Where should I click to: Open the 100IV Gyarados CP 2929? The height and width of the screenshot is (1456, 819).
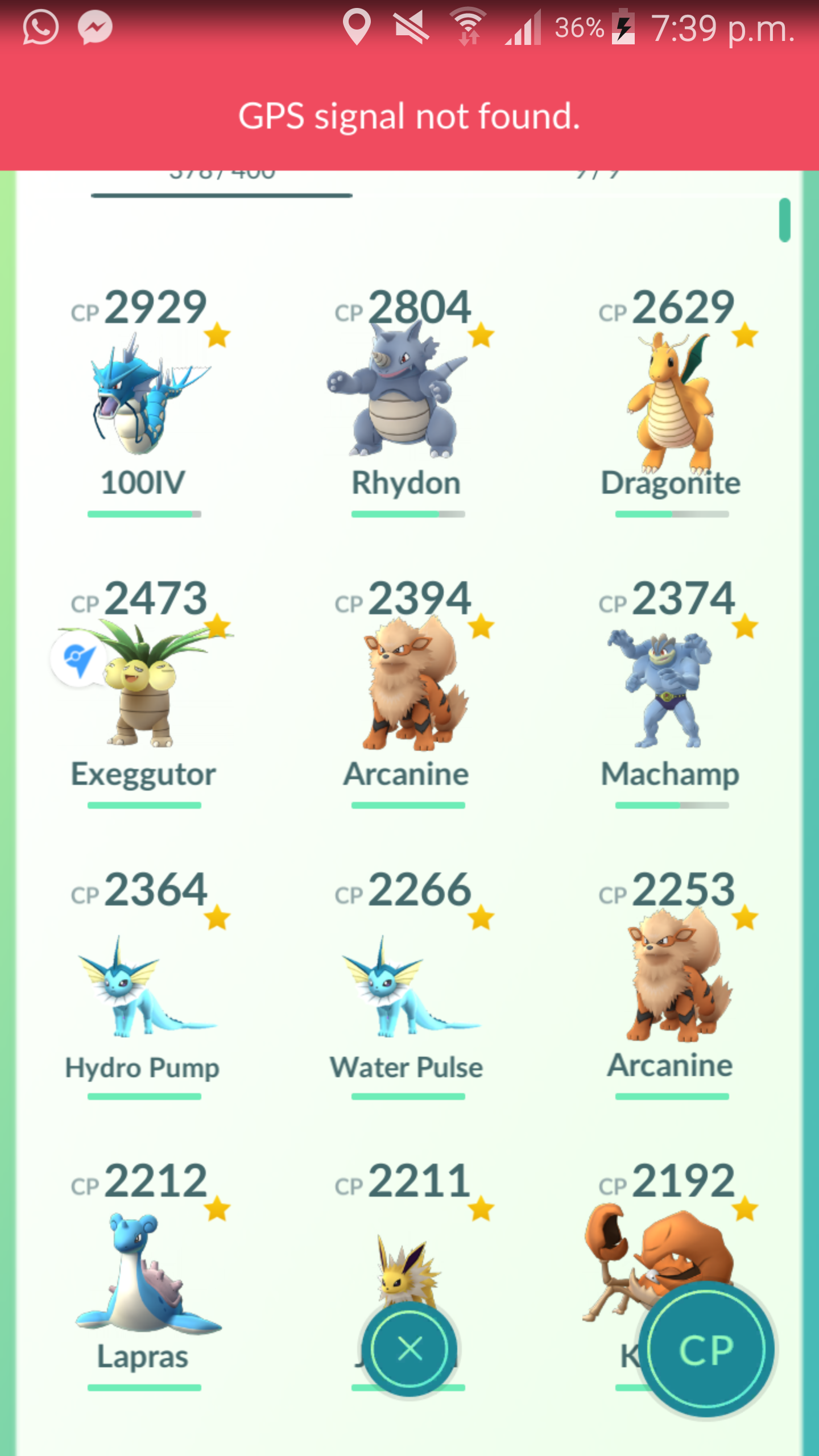[x=144, y=398]
